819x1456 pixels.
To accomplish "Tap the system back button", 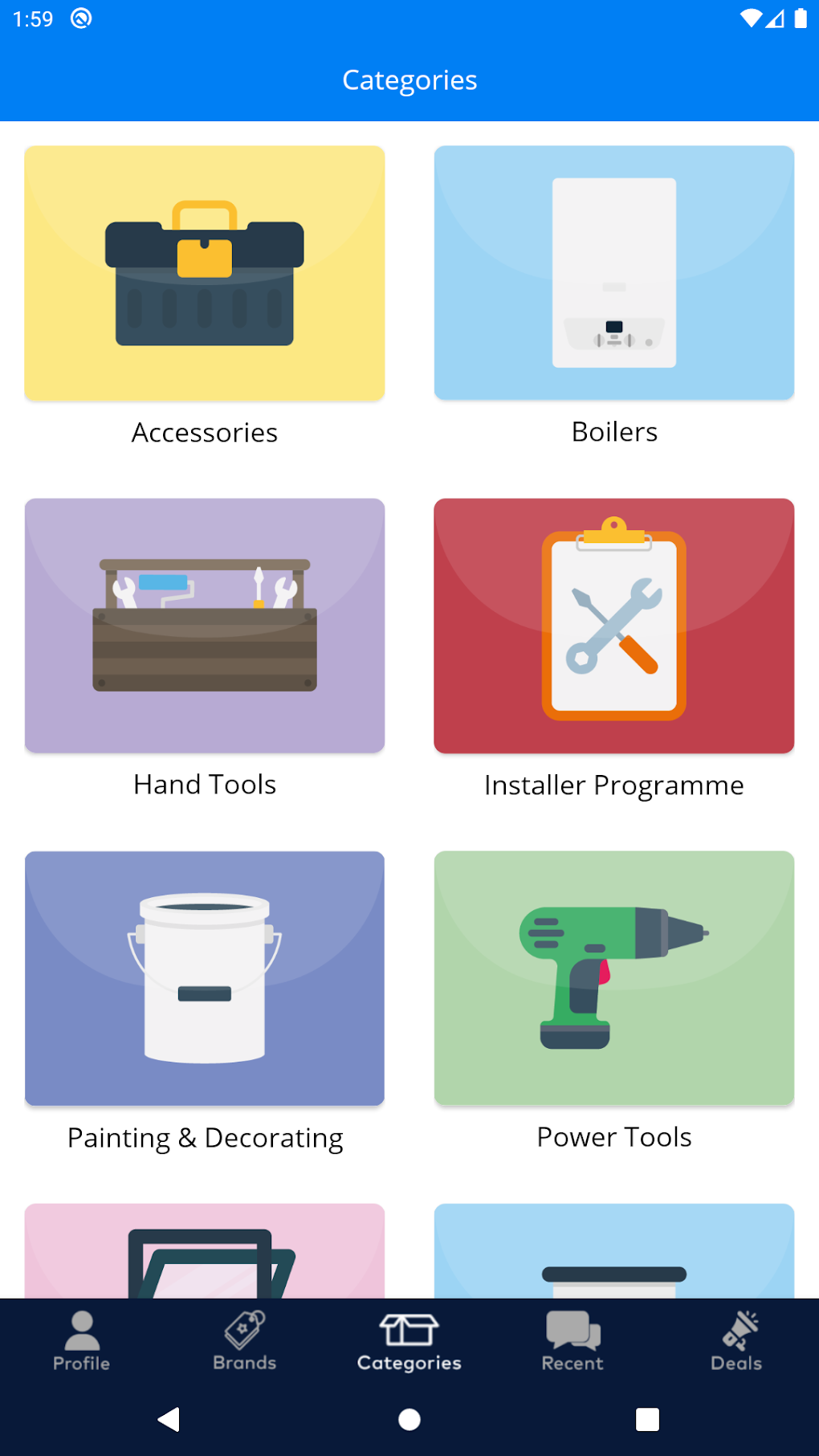I will click(x=169, y=1419).
